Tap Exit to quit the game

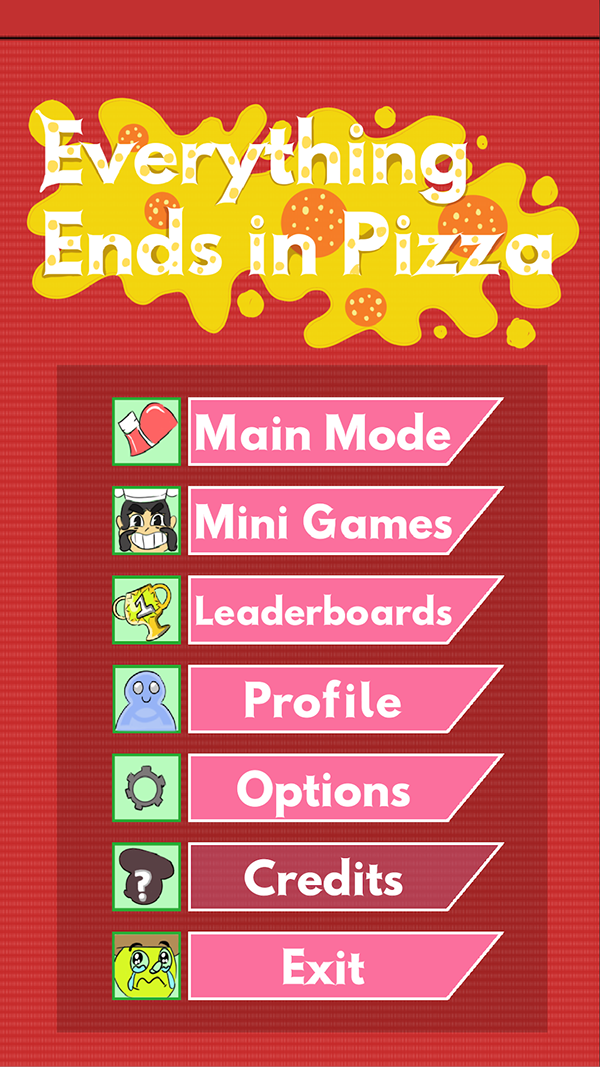pyautogui.click(x=325, y=966)
